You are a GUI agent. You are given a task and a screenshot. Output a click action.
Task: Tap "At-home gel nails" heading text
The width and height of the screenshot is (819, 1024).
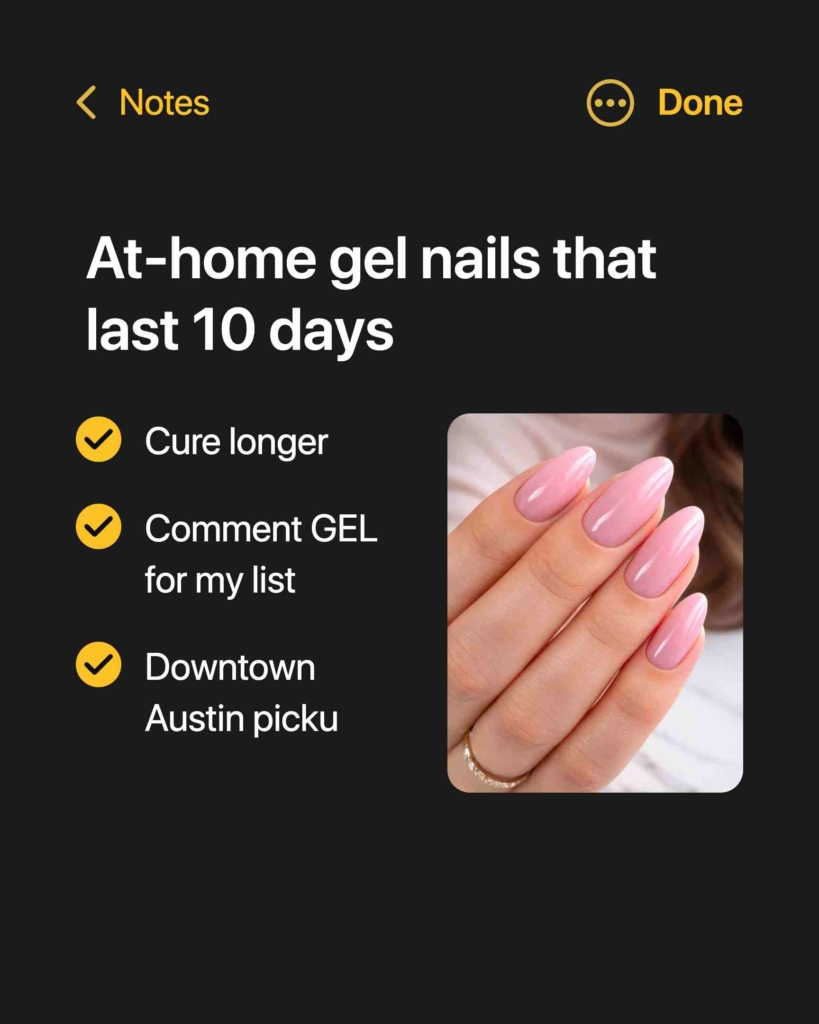[300, 260]
